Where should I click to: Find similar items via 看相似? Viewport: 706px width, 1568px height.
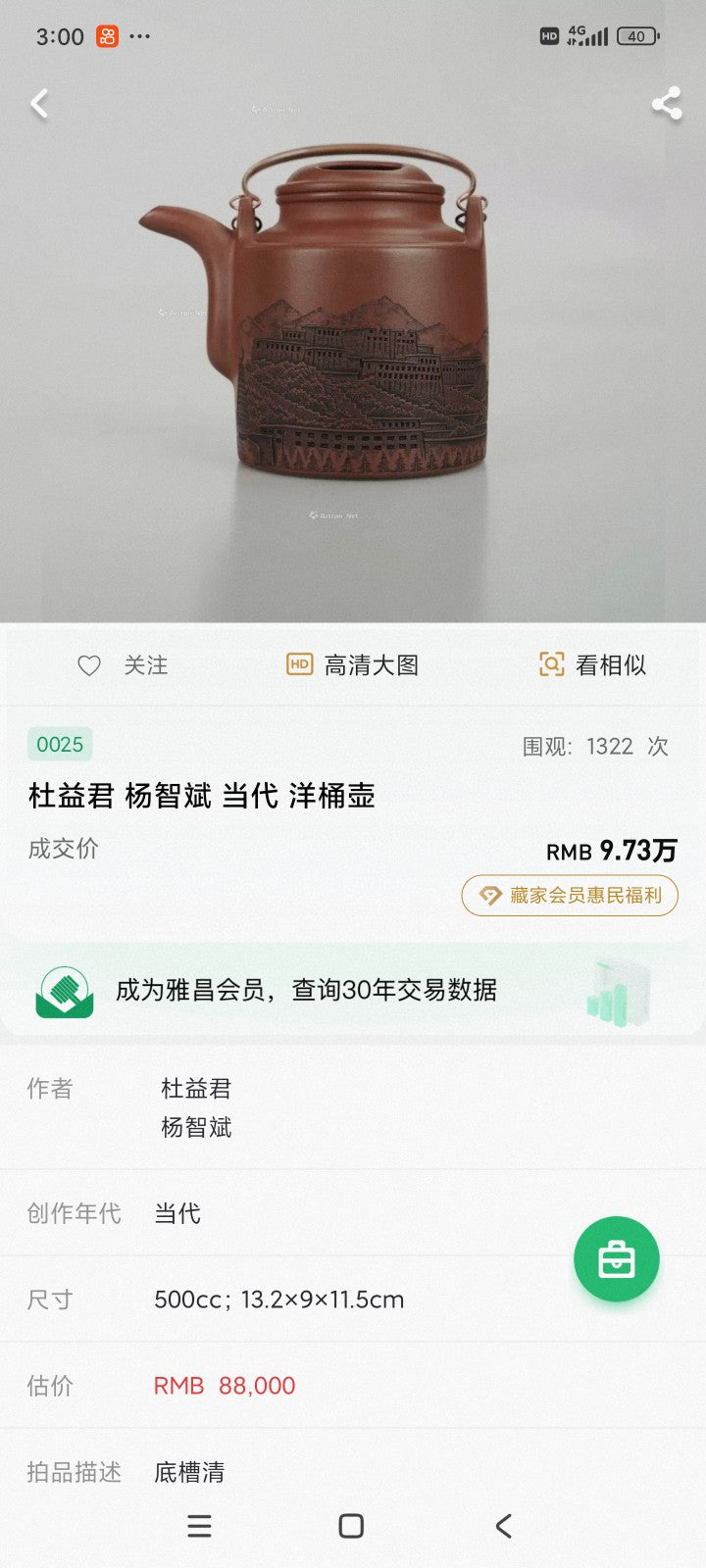[x=592, y=665]
